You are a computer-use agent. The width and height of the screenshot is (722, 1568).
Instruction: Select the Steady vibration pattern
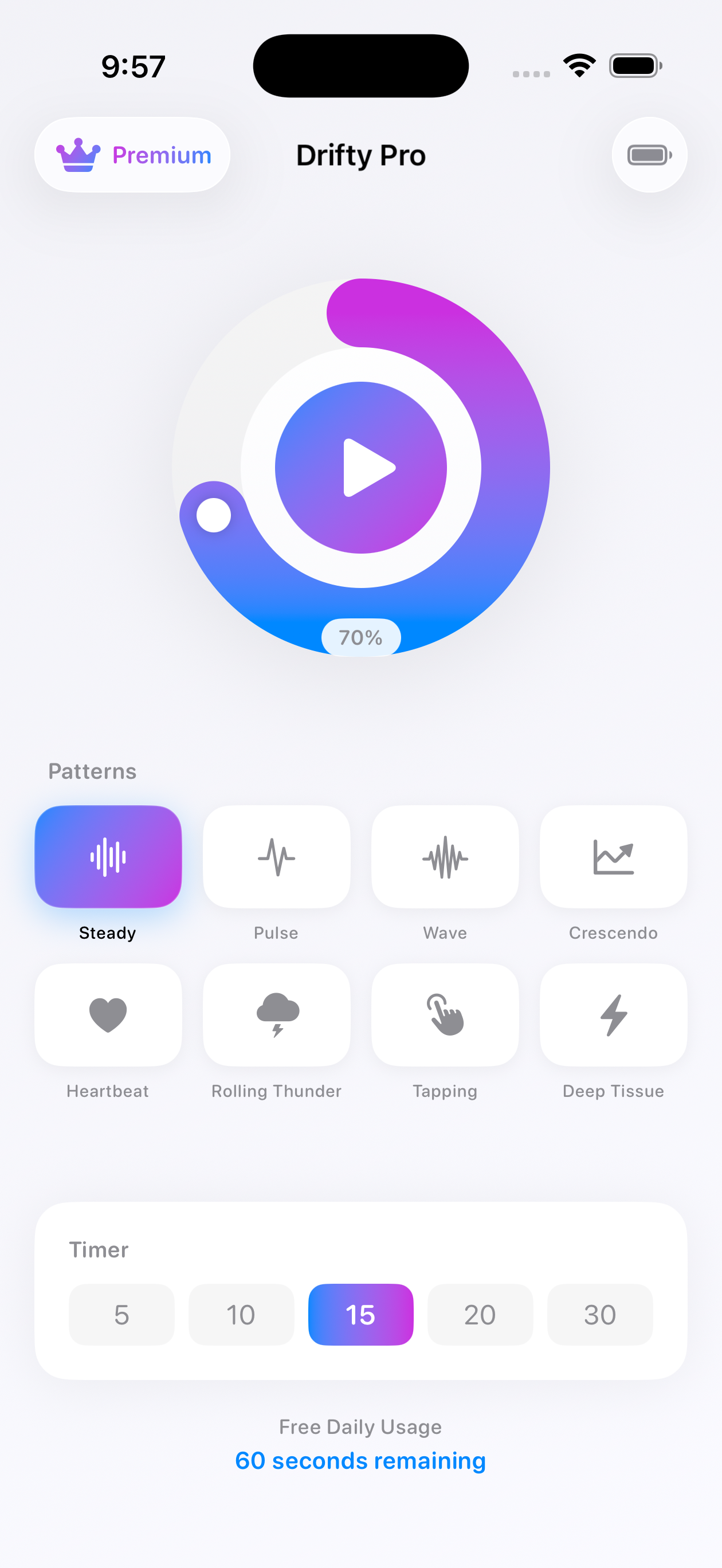pos(108,856)
